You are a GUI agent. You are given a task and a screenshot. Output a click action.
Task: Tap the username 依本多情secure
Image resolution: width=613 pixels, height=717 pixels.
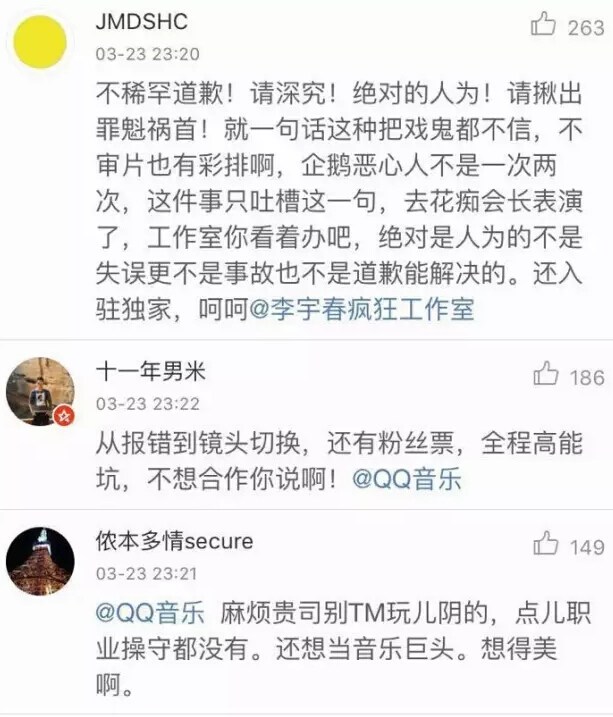(173, 541)
